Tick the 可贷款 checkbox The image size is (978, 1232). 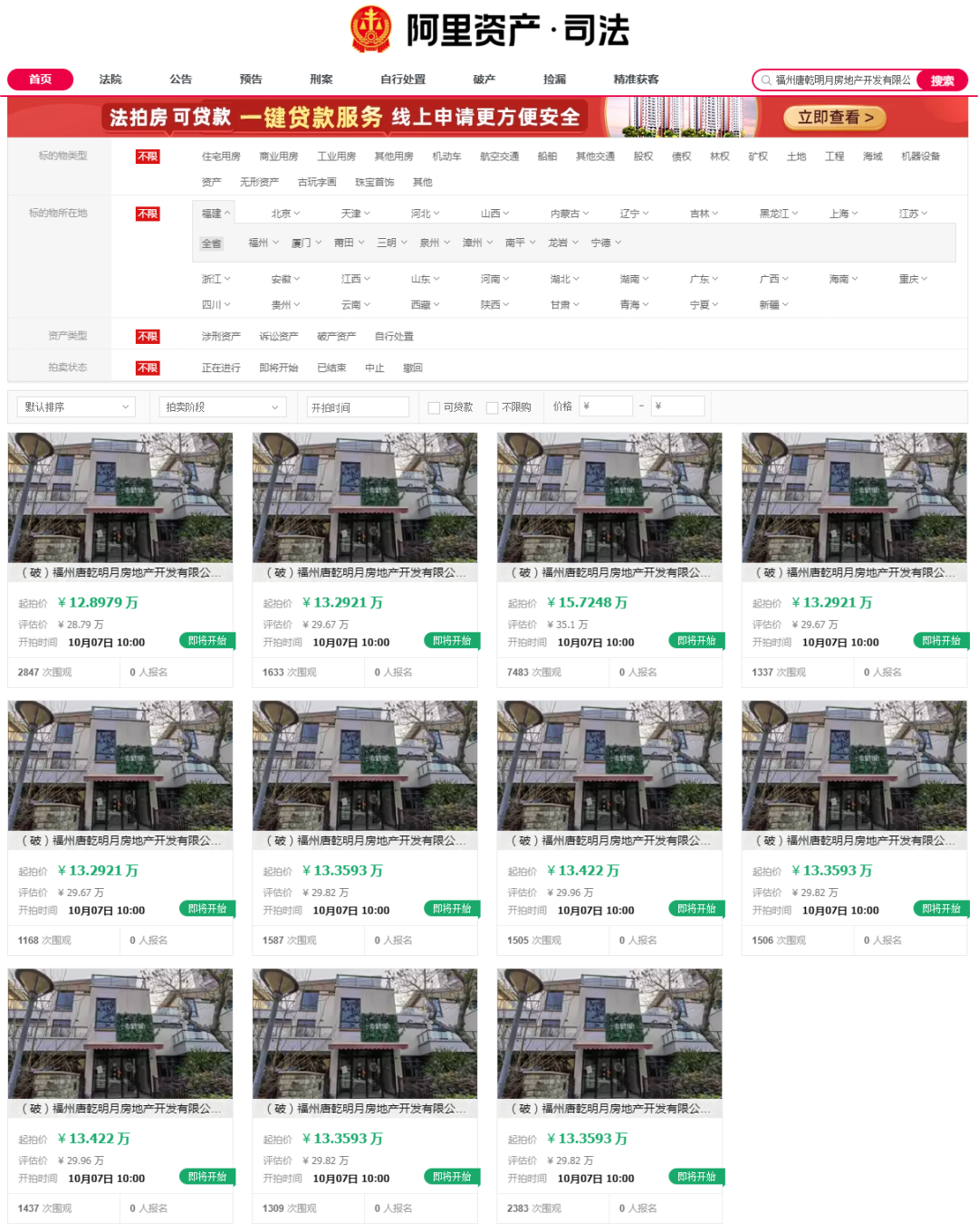(x=434, y=408)
